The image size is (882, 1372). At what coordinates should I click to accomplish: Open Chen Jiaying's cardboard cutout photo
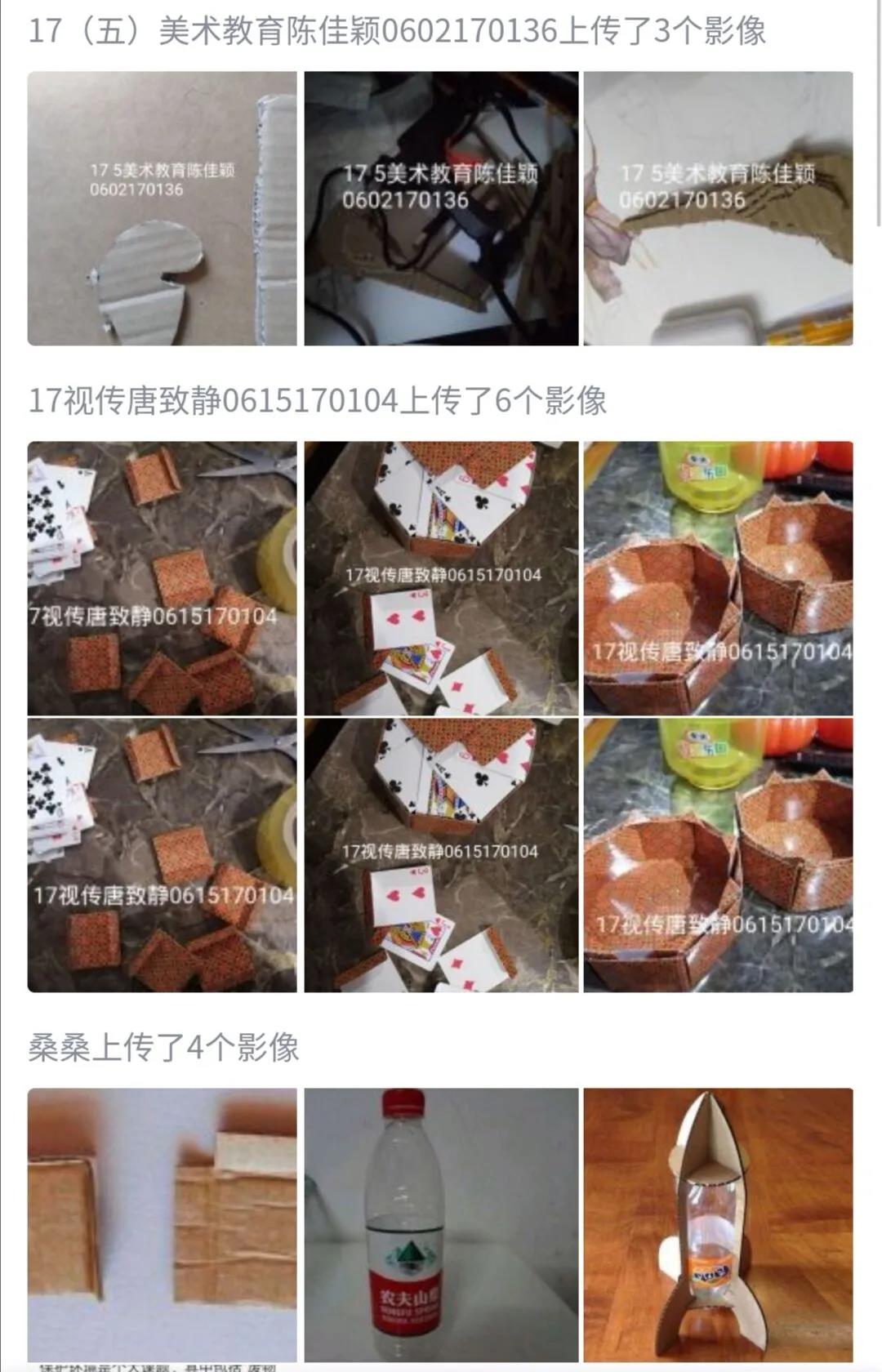(162, 208)
